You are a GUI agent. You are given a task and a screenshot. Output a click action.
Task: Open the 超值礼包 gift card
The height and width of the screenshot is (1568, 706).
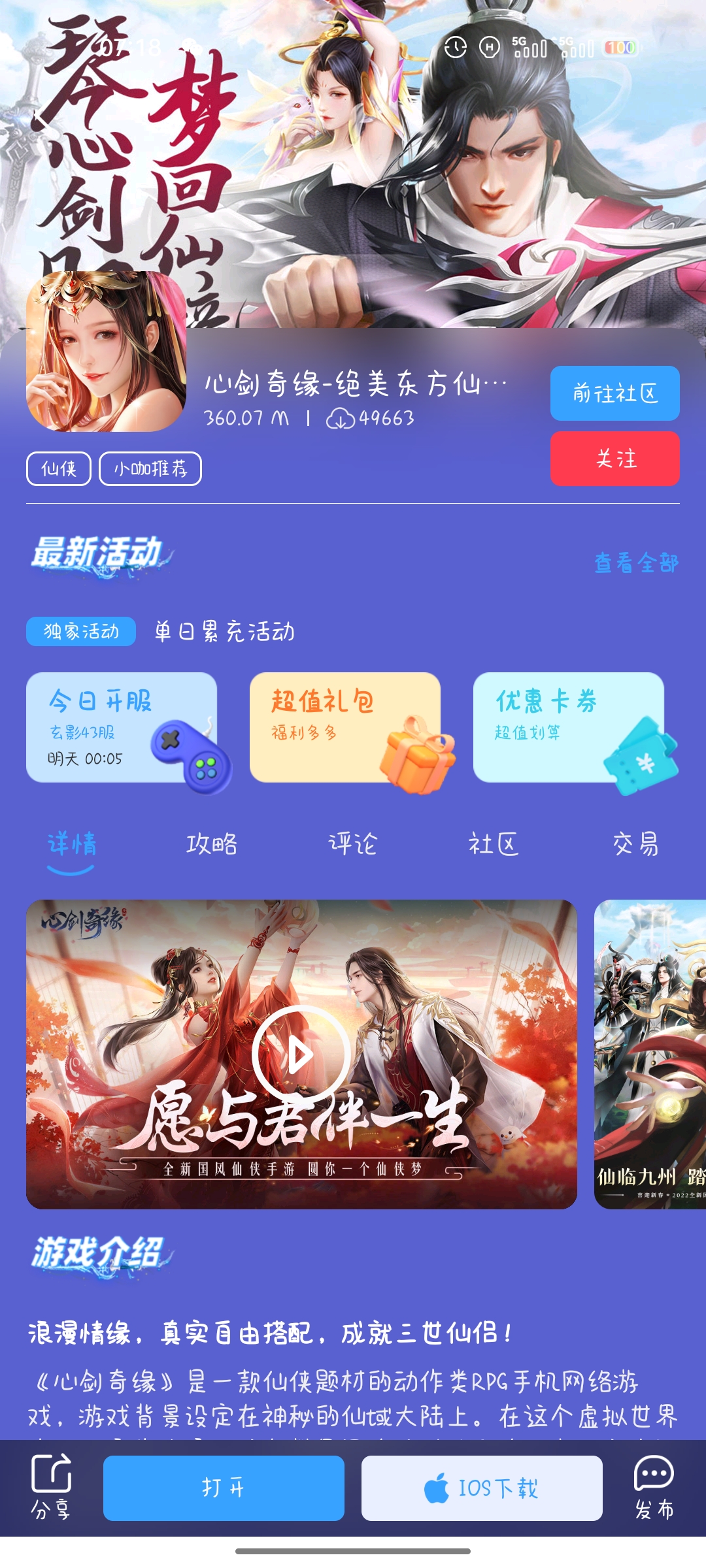coord(345,727)
